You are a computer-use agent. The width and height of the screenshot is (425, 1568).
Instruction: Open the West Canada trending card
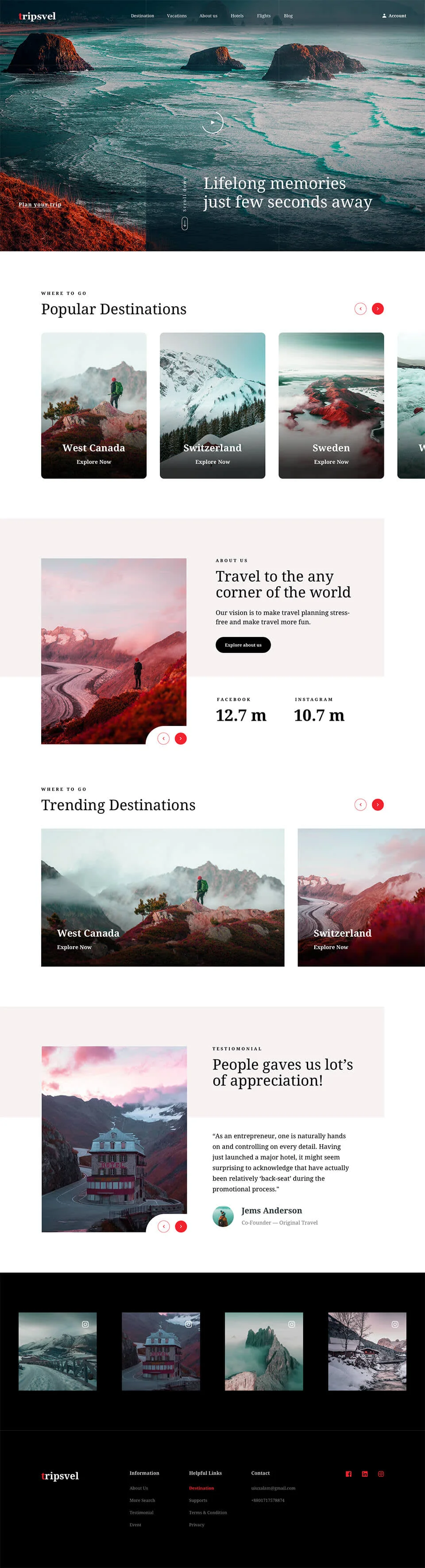point(162,897)
